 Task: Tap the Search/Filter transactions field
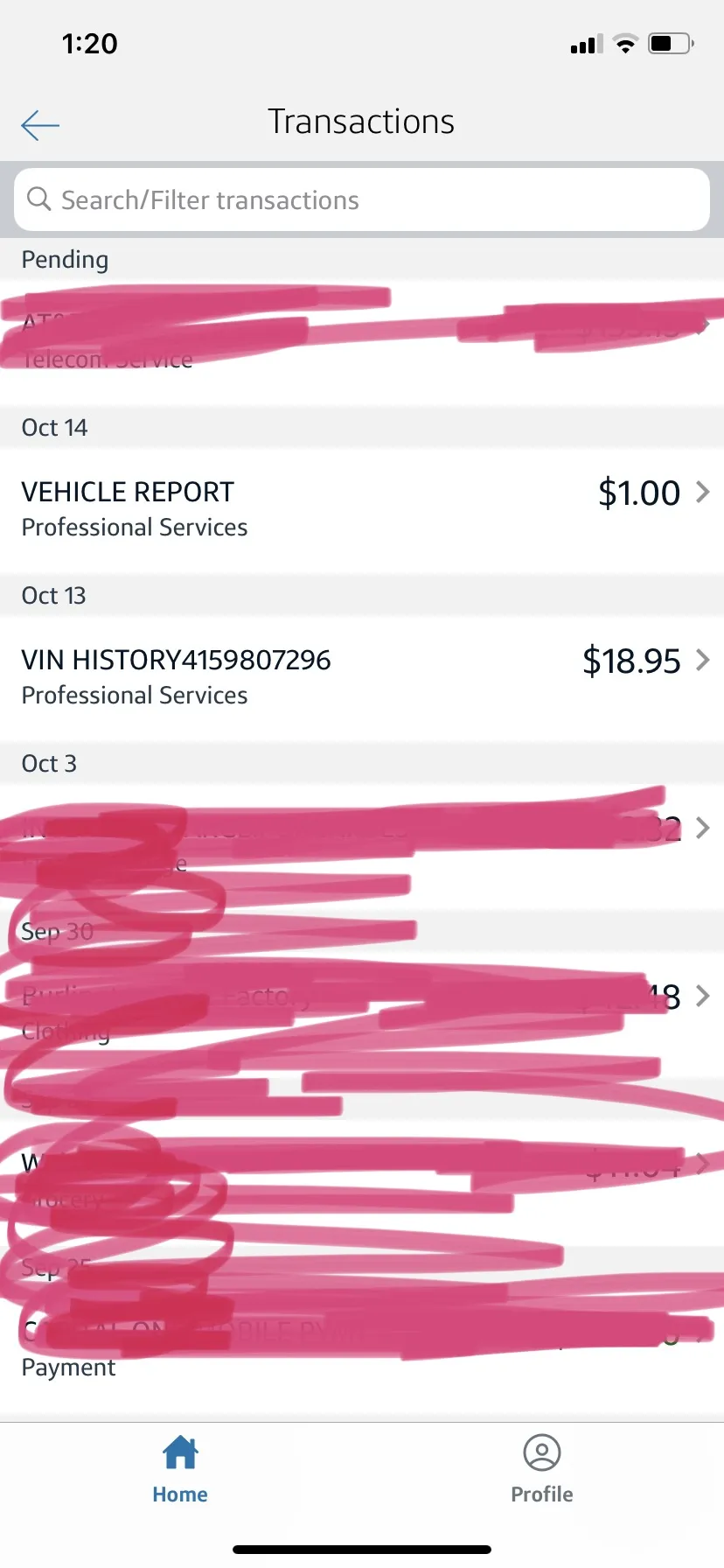point(362,199)
